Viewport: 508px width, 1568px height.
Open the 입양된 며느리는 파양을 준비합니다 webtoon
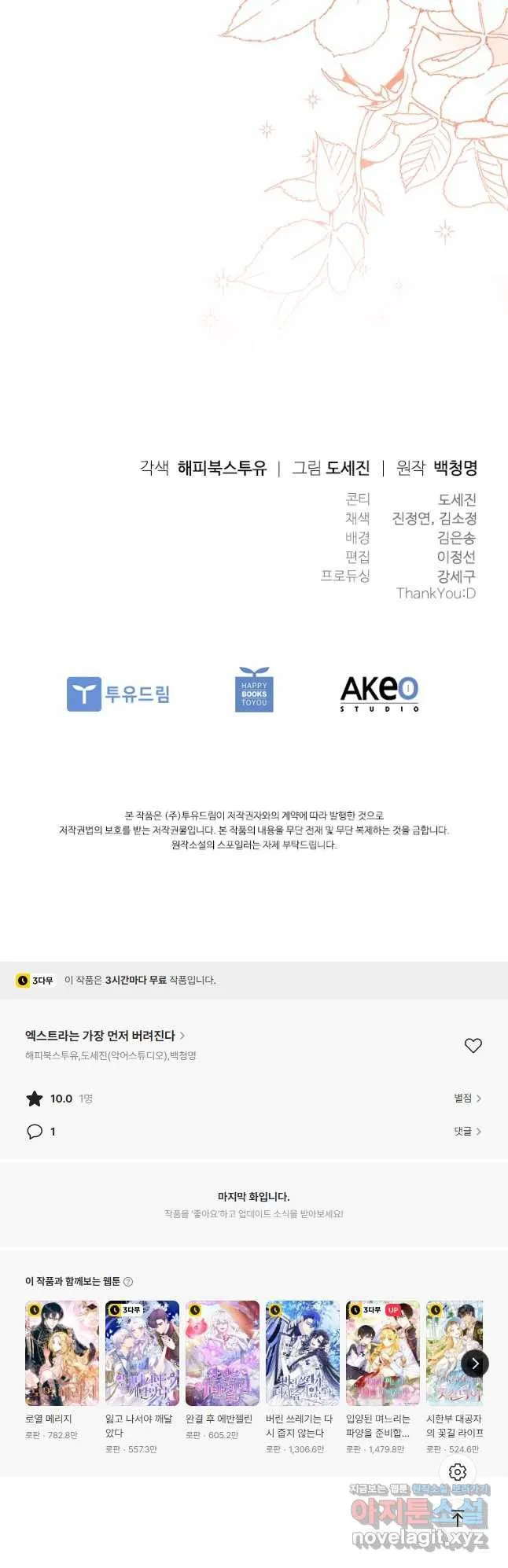[x=383, y=1353]
